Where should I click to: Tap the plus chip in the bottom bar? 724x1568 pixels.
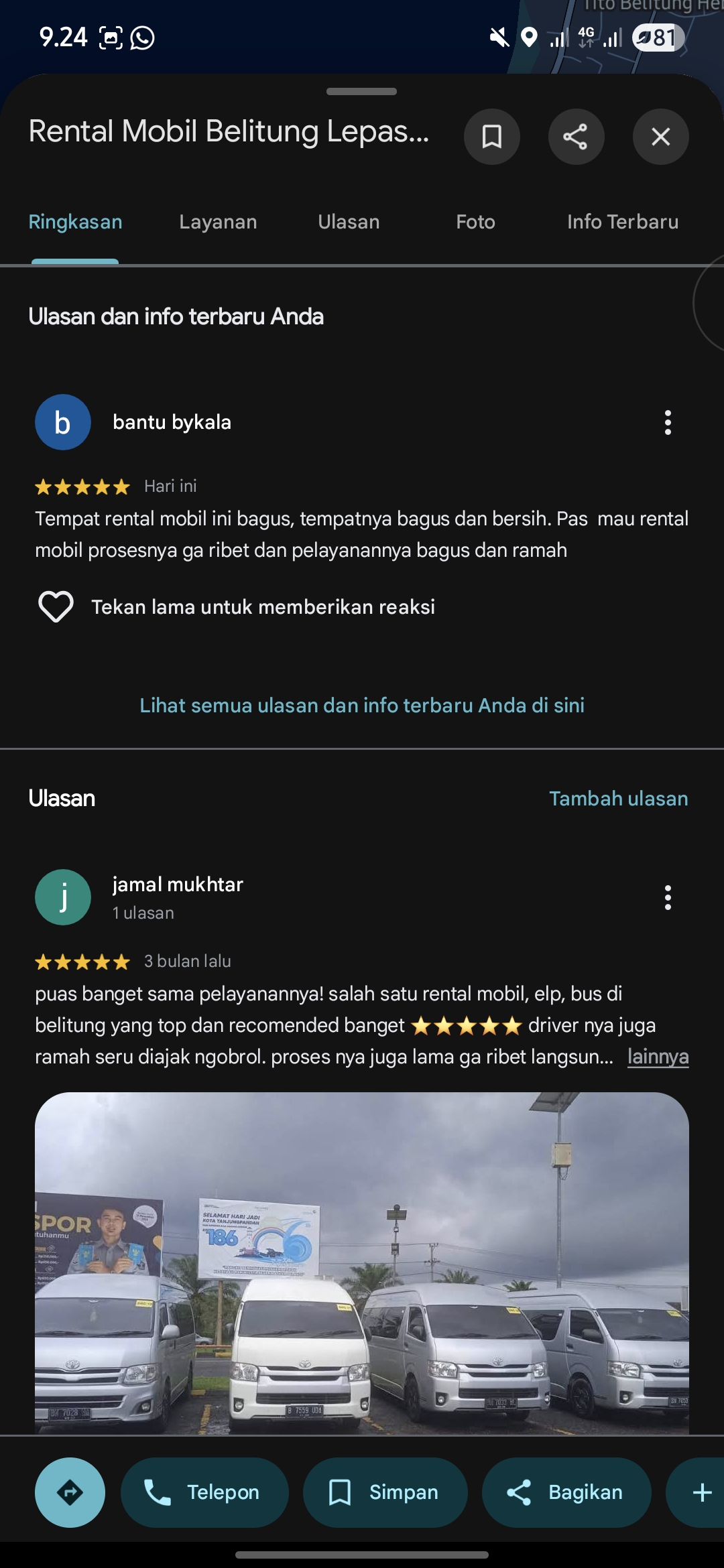pyautogui.click(x=697, y=1492)
